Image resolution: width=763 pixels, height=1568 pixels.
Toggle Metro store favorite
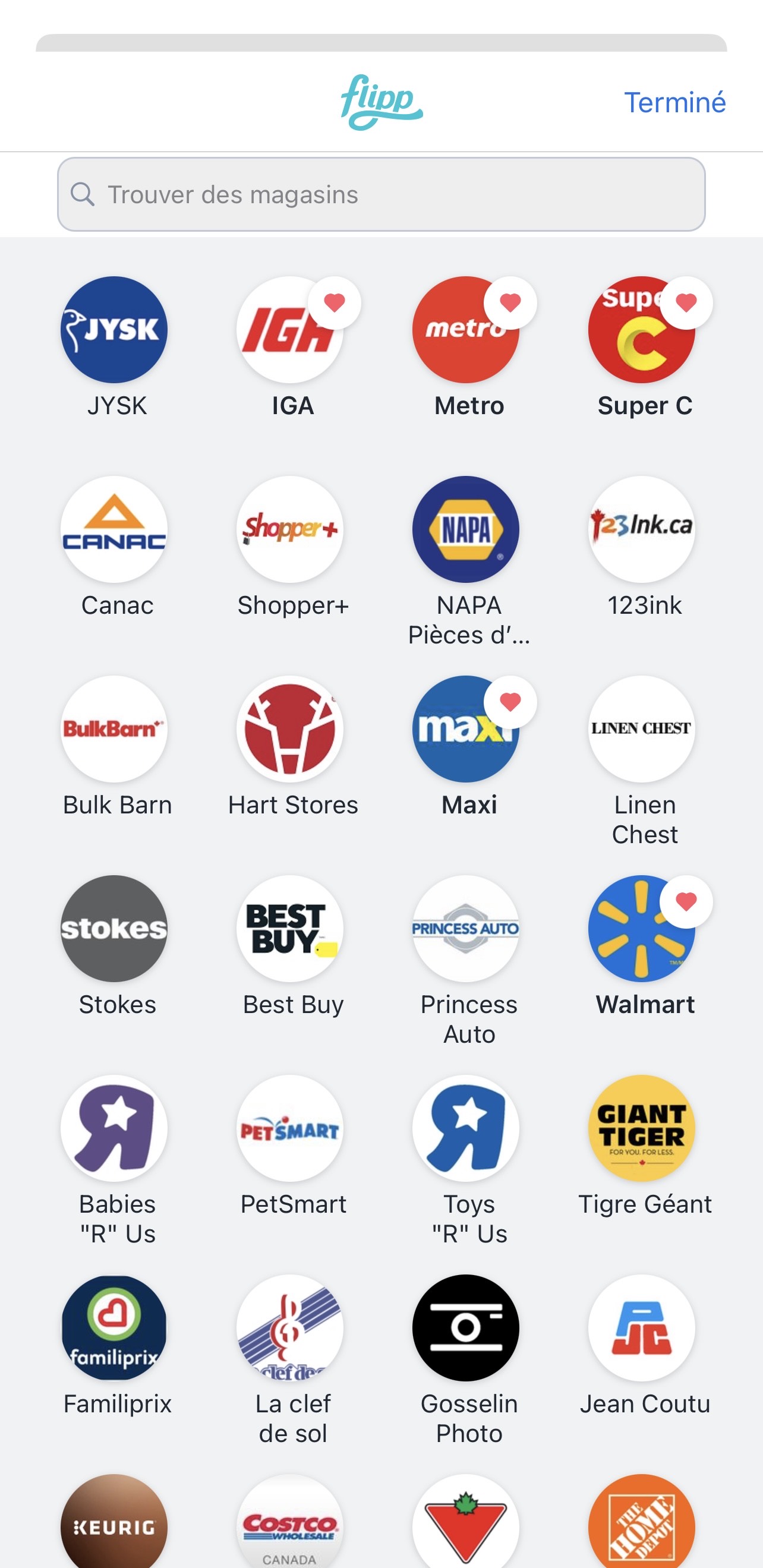[x=510, y=302]
